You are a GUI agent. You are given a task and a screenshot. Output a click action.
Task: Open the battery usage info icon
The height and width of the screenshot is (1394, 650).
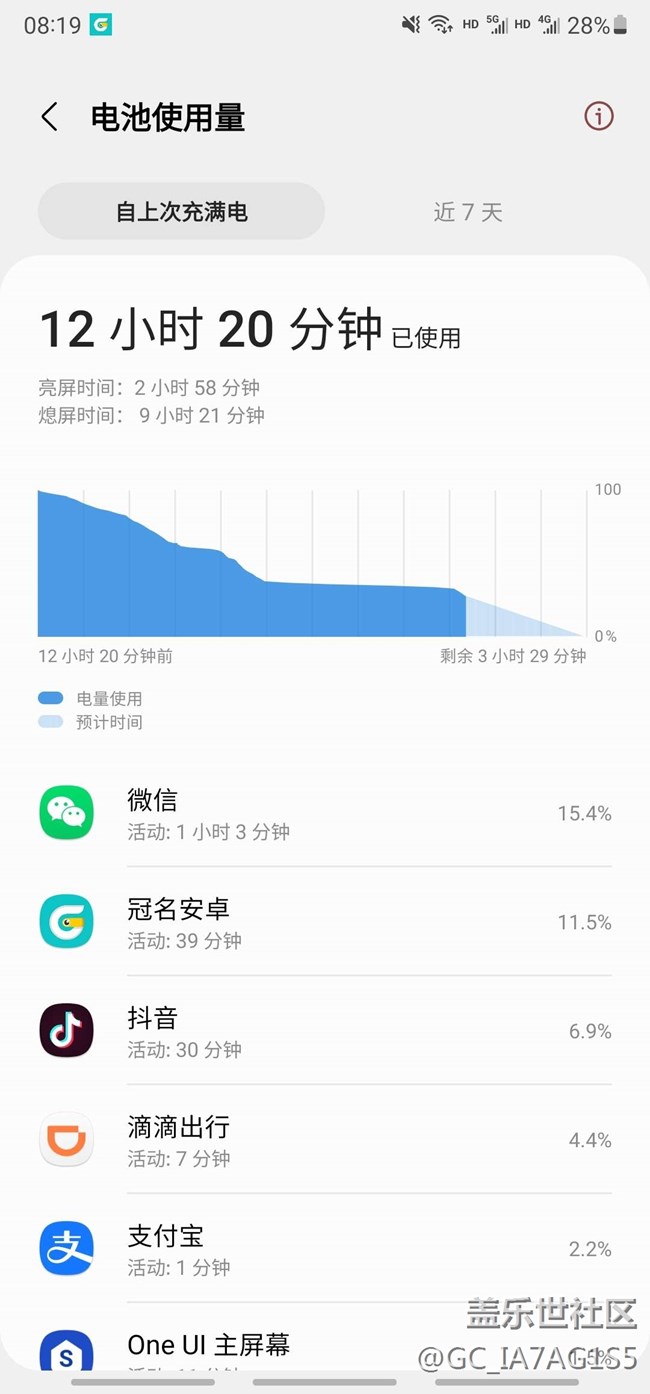tap(598, 116)
